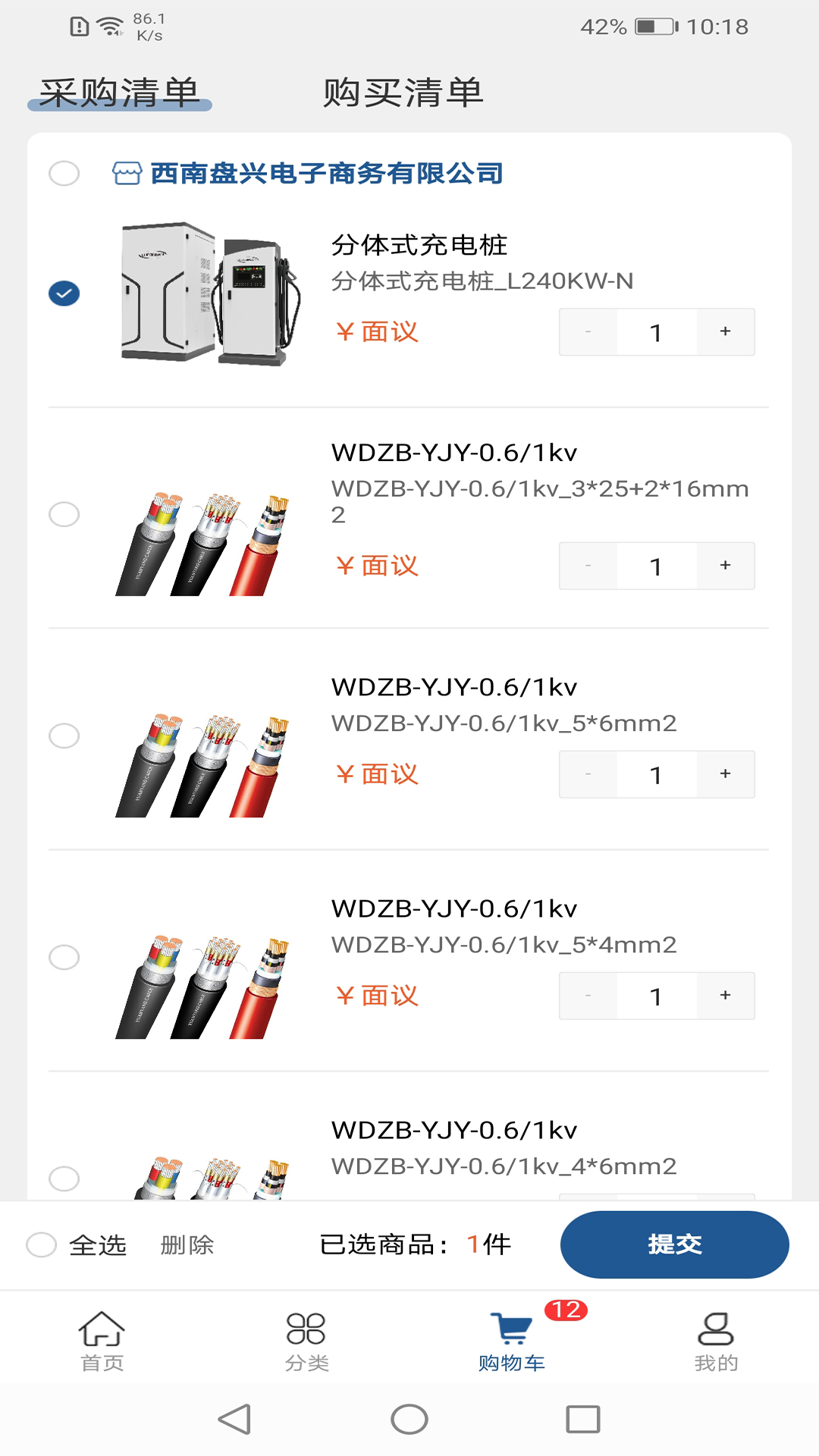Submit the list with 提交
The height and width of the screenshot is (1456, 819).
click(674, 1244)
